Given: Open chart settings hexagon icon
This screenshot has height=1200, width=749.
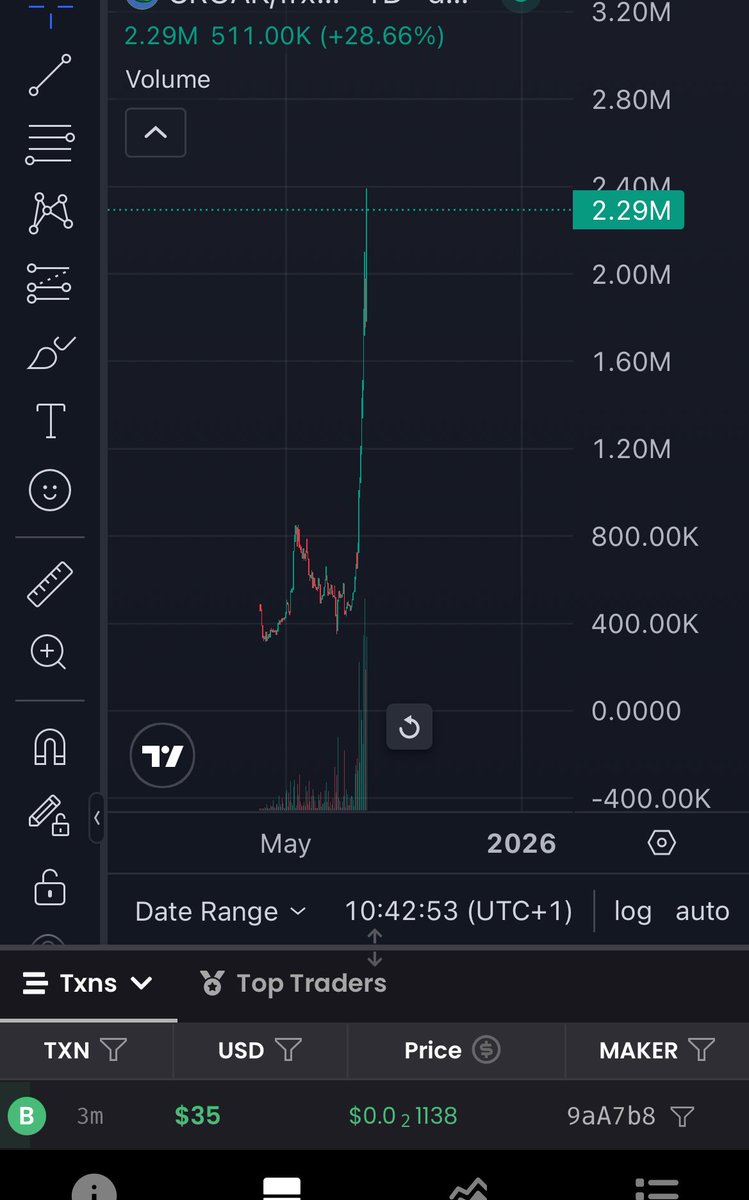Looking at the screenshot, I should coord(661,843).
